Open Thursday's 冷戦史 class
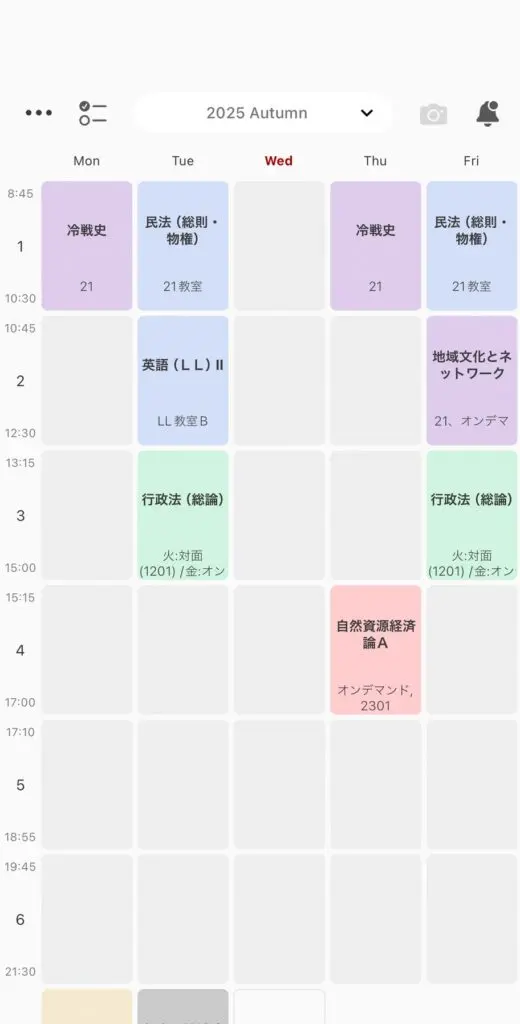Screen dimensions: 520x1024 pyautogui.click(x=376, y=246)
